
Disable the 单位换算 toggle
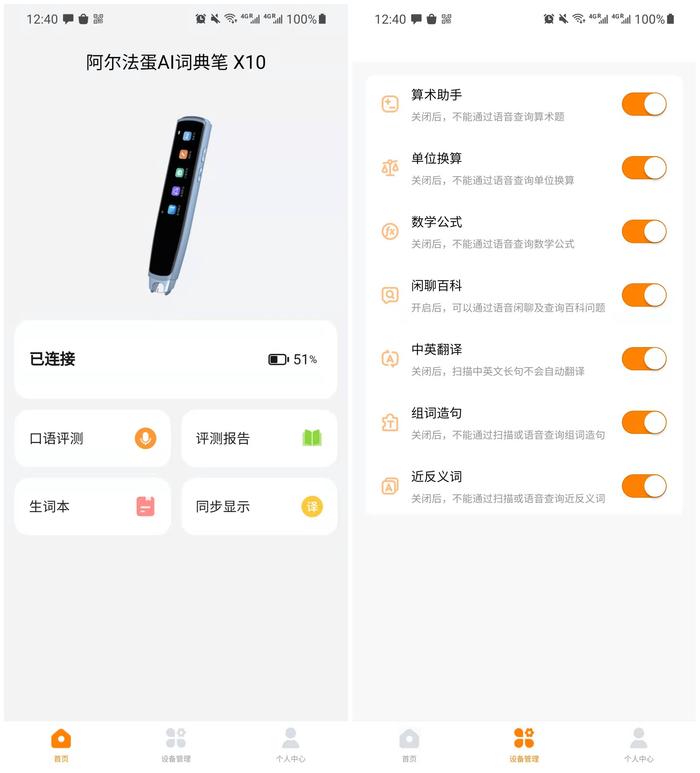tap(644, 168)
